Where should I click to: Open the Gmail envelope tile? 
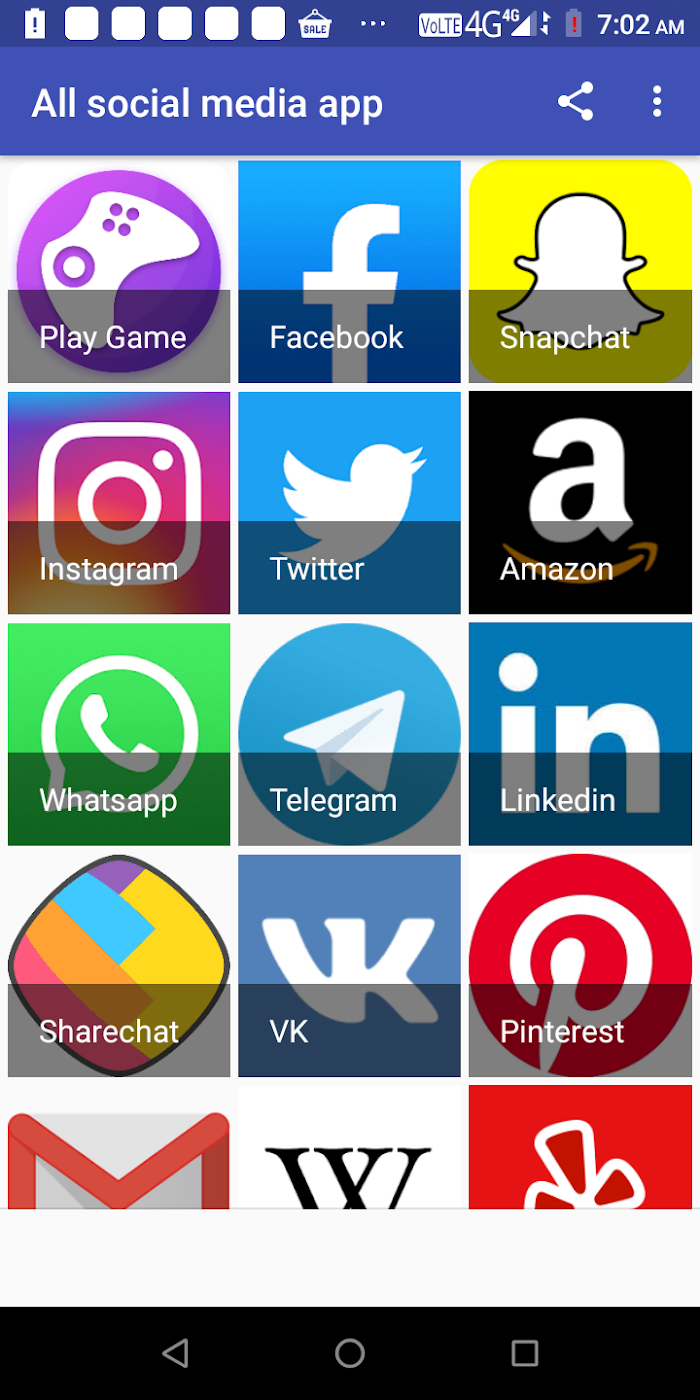click(119, 1147)
